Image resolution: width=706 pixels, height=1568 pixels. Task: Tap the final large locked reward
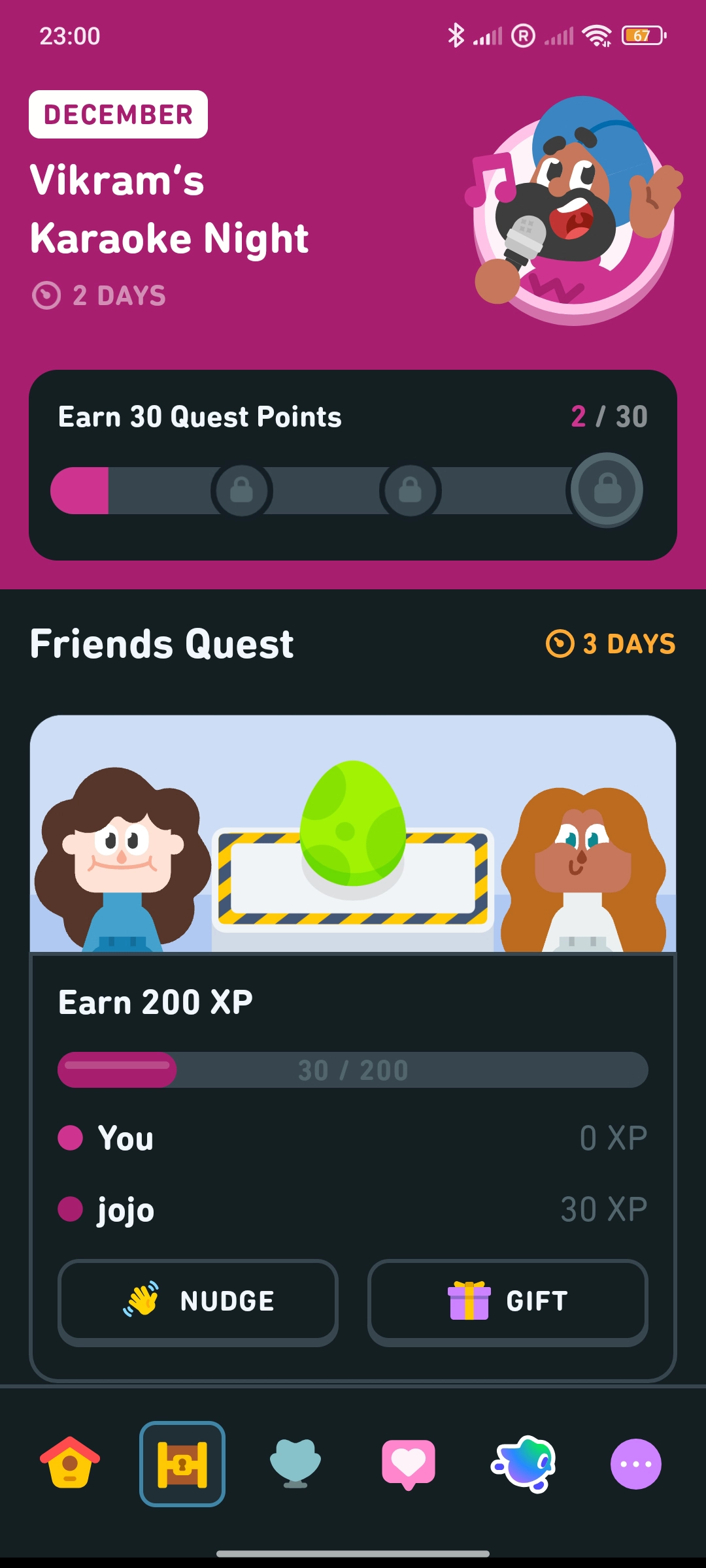pyautogui.click(x=607, y=489)
